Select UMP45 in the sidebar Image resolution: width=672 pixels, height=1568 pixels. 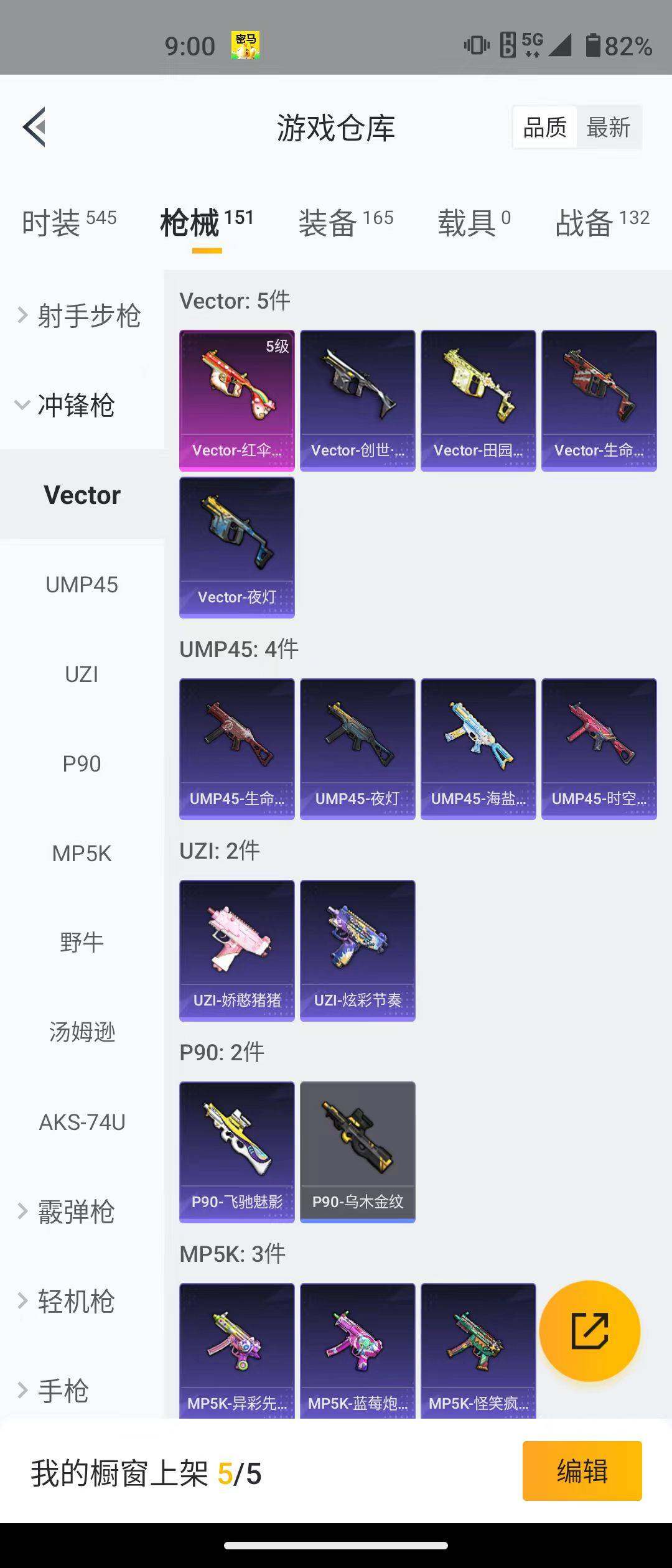pyautogui.click(x=82, y=585)
